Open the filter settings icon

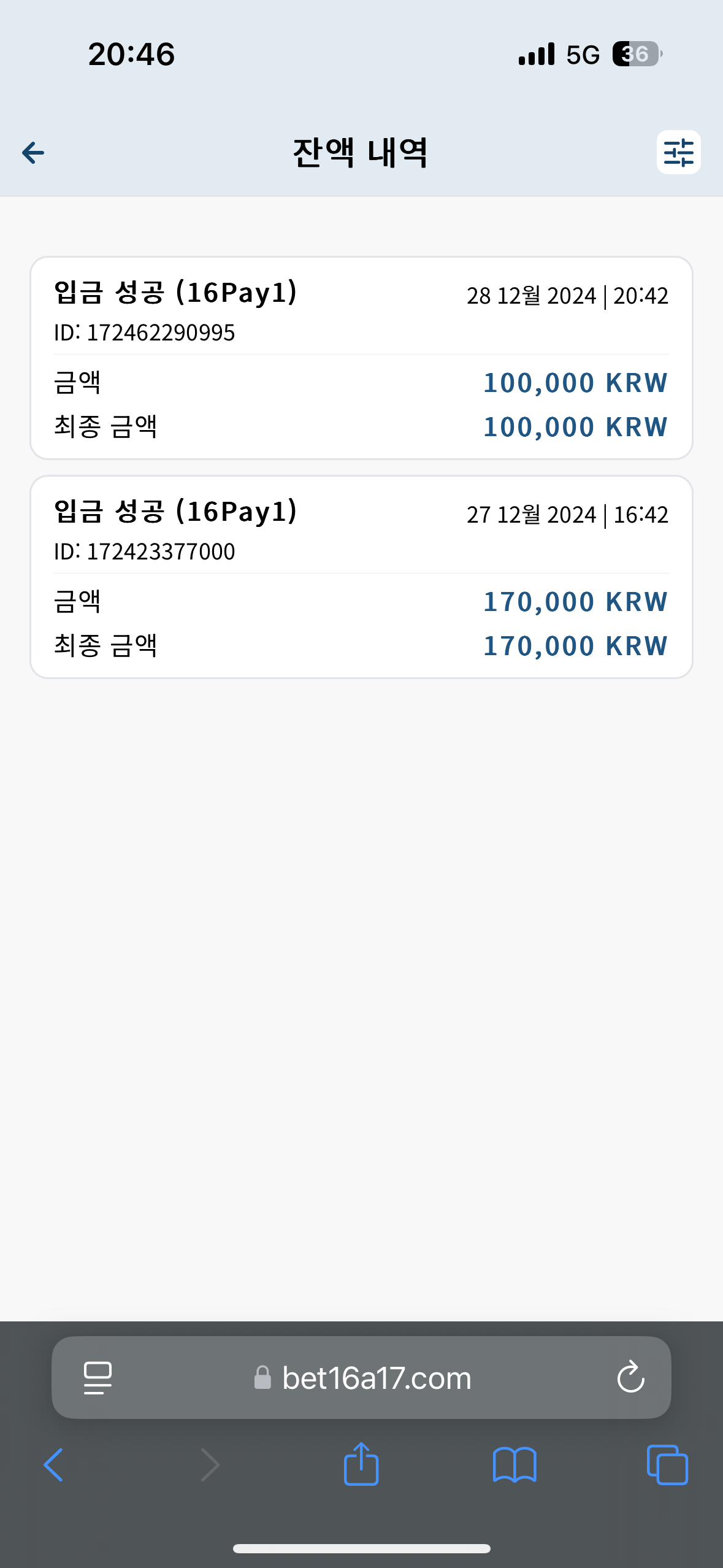point(678,152)
